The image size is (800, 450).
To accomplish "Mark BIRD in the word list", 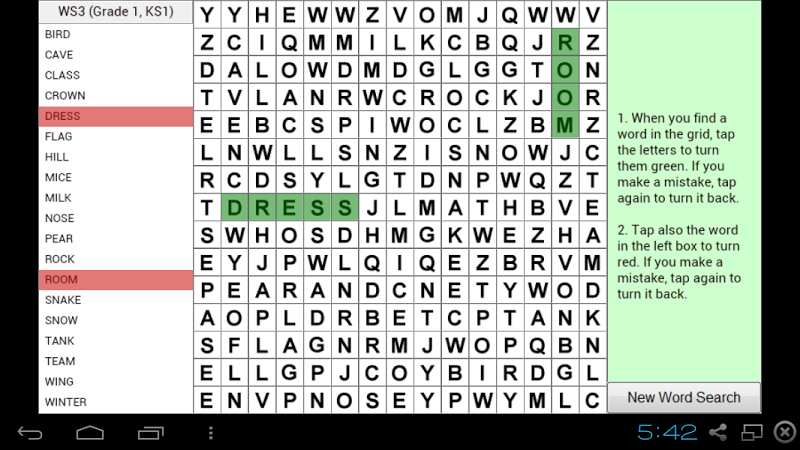I will point(115,34).
